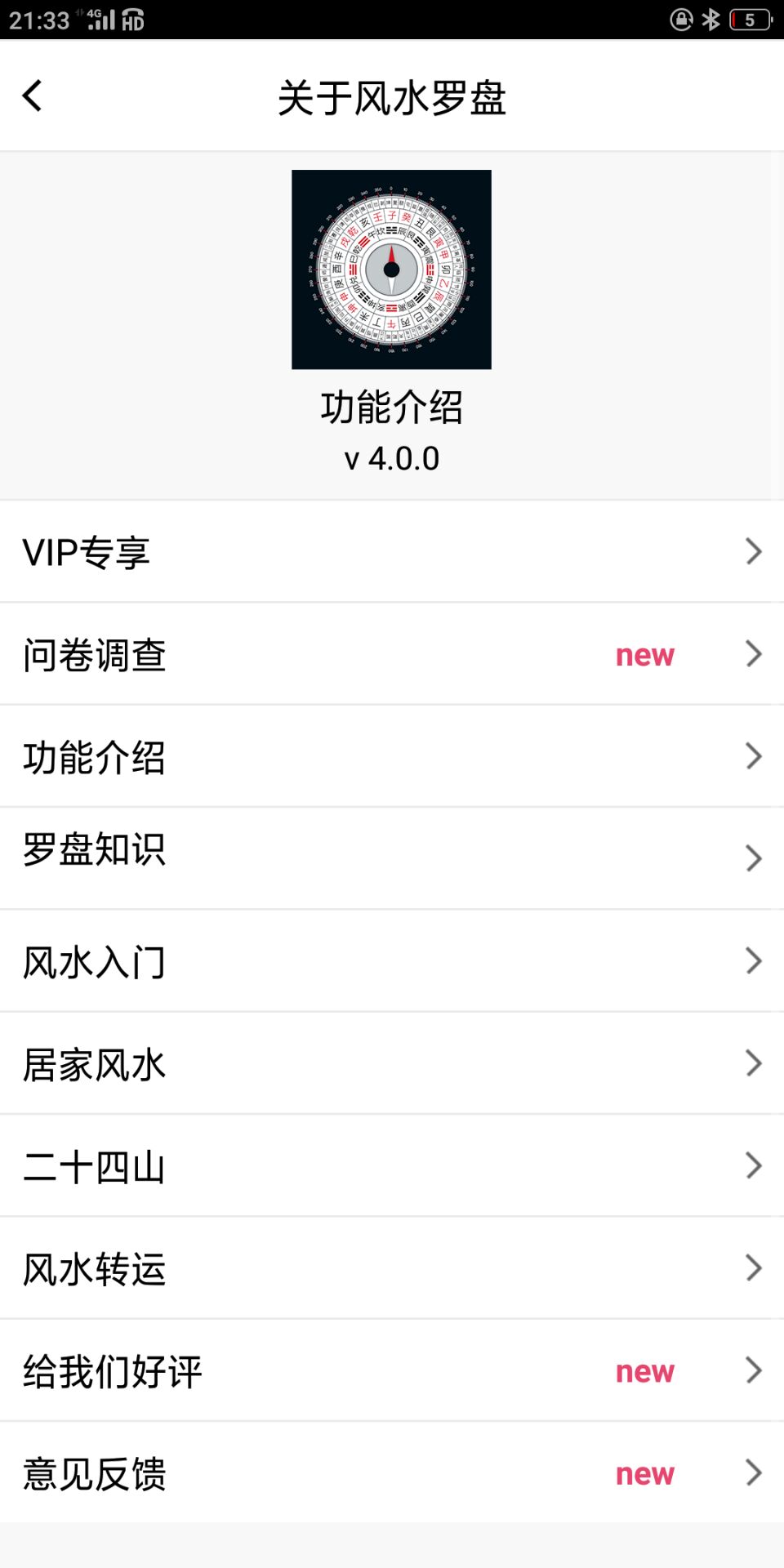Open the VIP专享 row

(x=392, y=552)
